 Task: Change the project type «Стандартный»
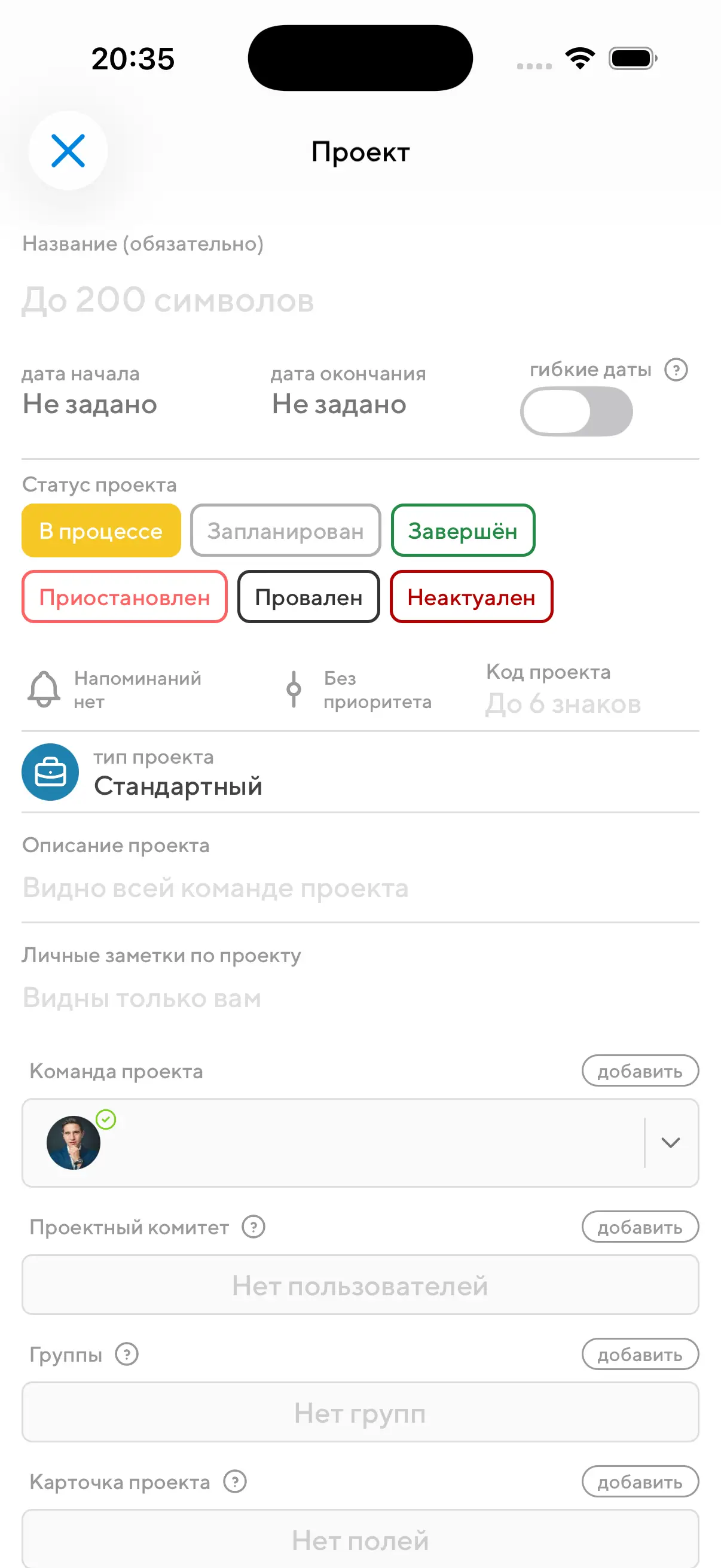178,785
